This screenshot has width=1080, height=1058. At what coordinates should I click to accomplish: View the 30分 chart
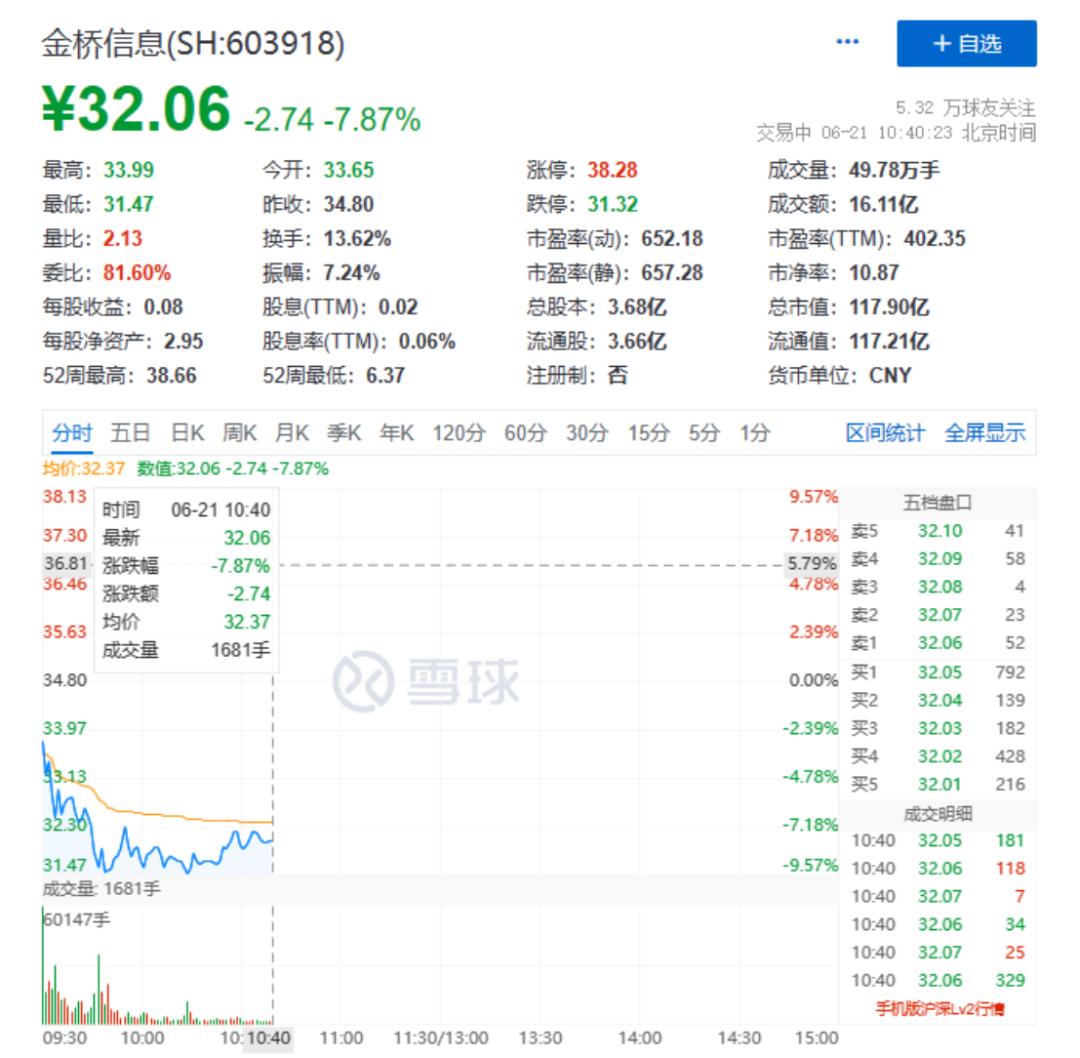[587, 433]
